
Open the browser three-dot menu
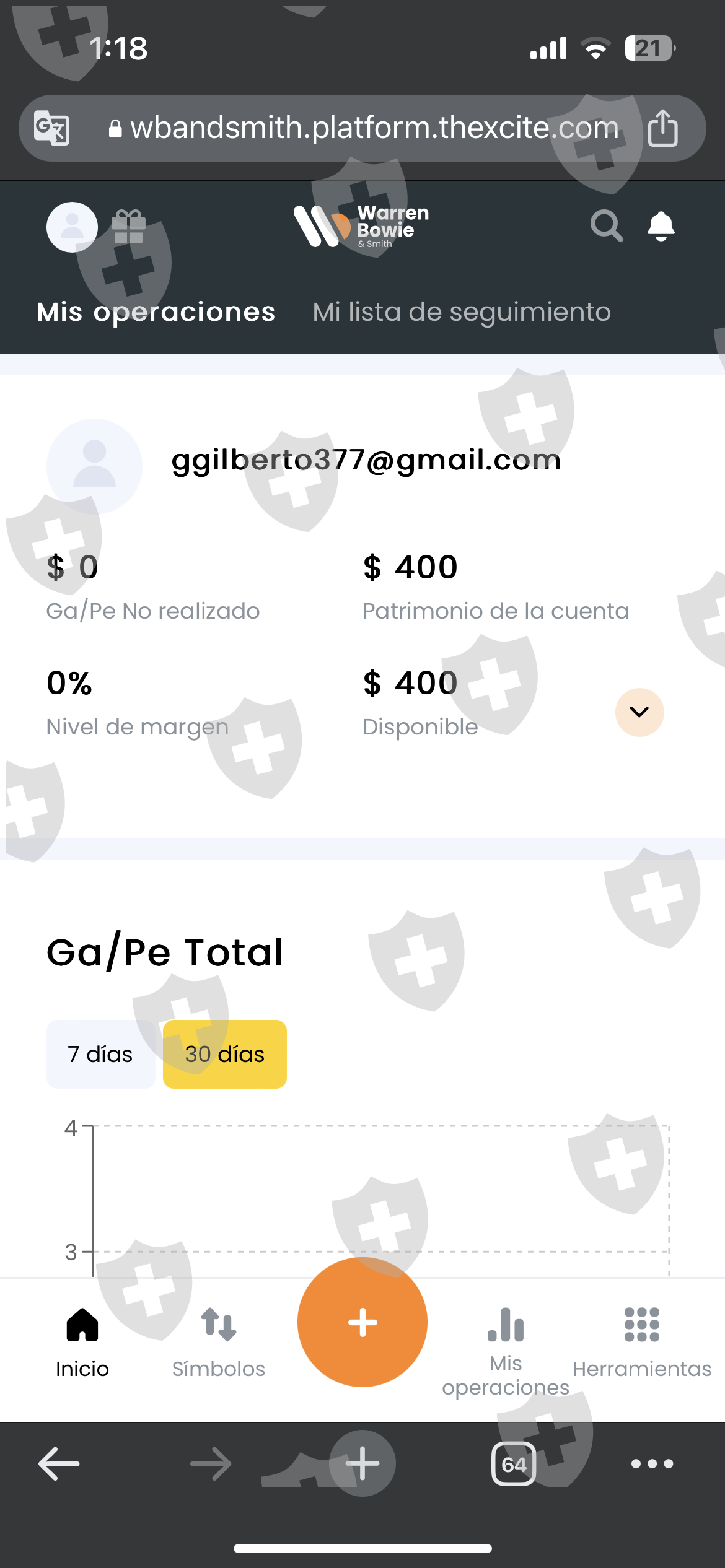[652, 1464]
